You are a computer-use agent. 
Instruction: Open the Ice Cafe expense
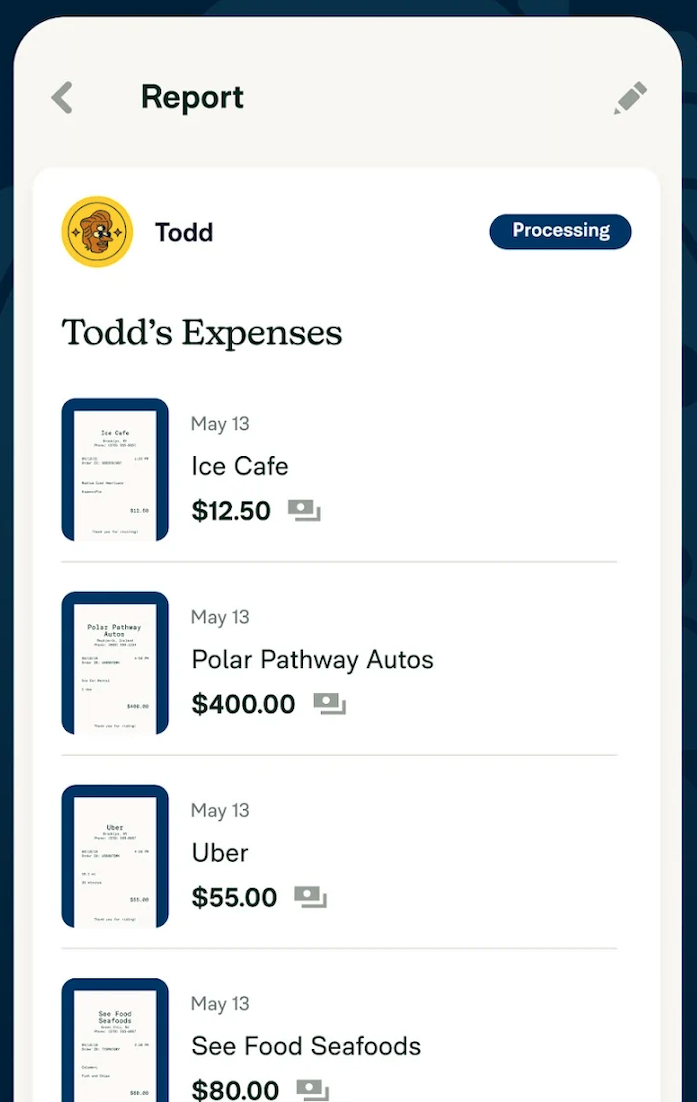pos(240,467)
